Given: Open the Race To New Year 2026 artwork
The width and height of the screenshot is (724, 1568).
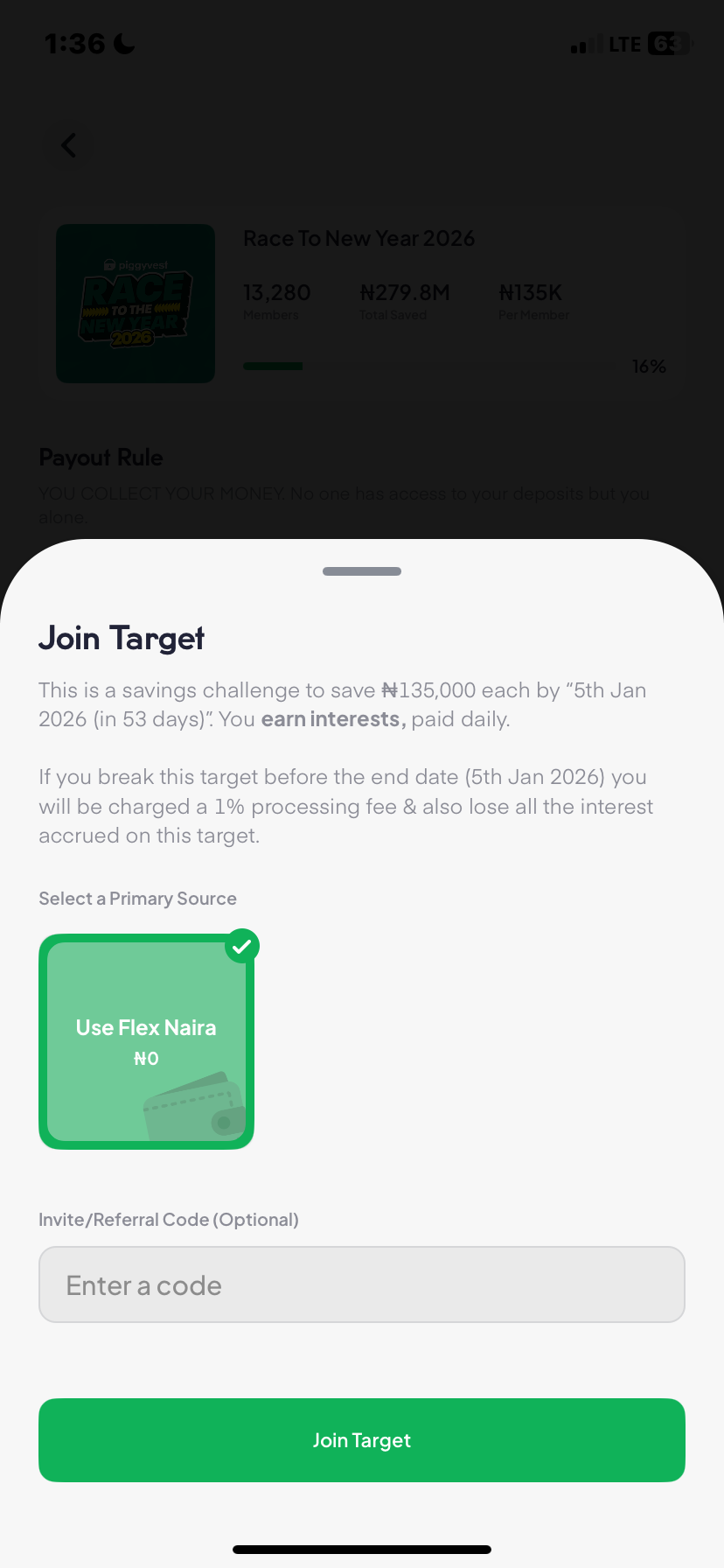Looking at the screenshot, I should (x=135, y=303).
